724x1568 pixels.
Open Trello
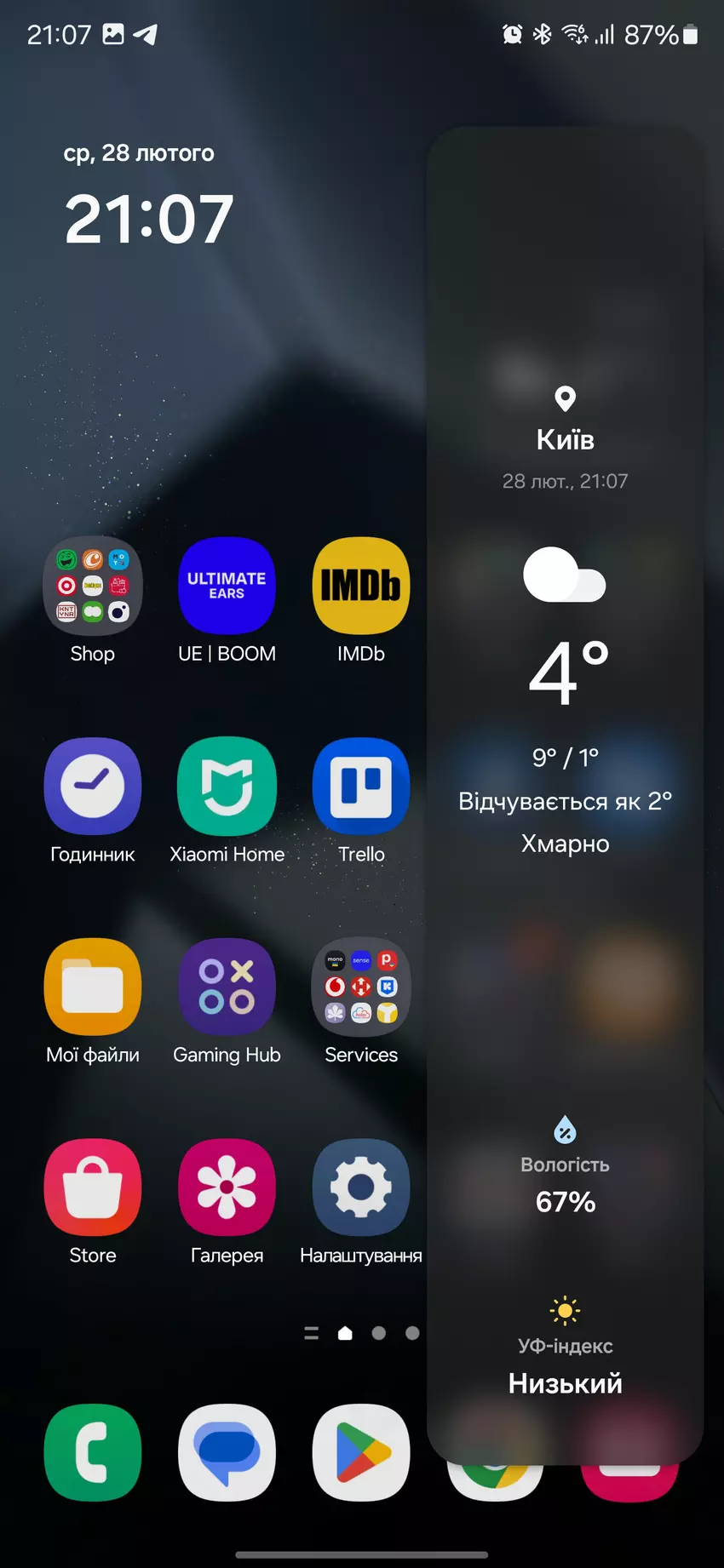(361, 786)
